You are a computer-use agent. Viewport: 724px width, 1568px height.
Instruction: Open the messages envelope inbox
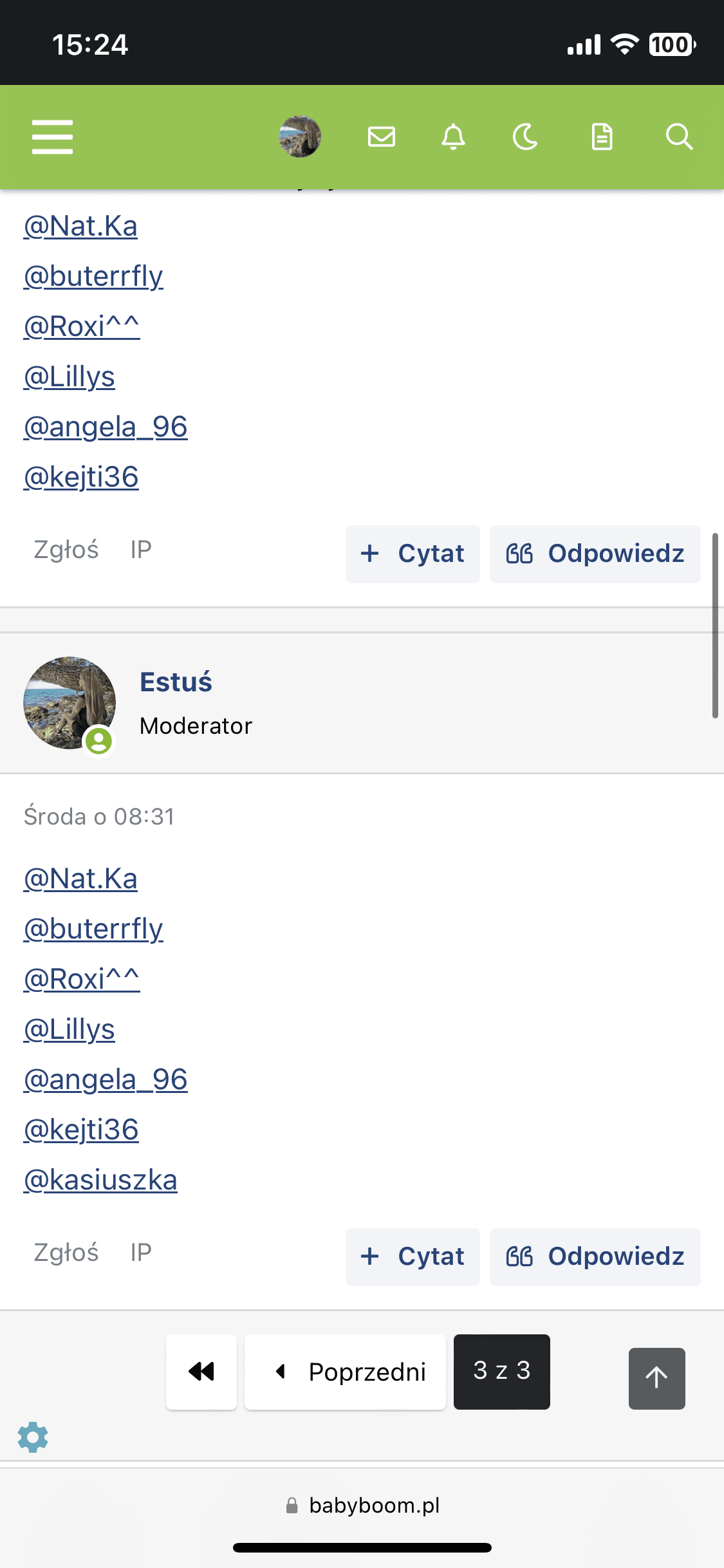click(x=381, y=136)
